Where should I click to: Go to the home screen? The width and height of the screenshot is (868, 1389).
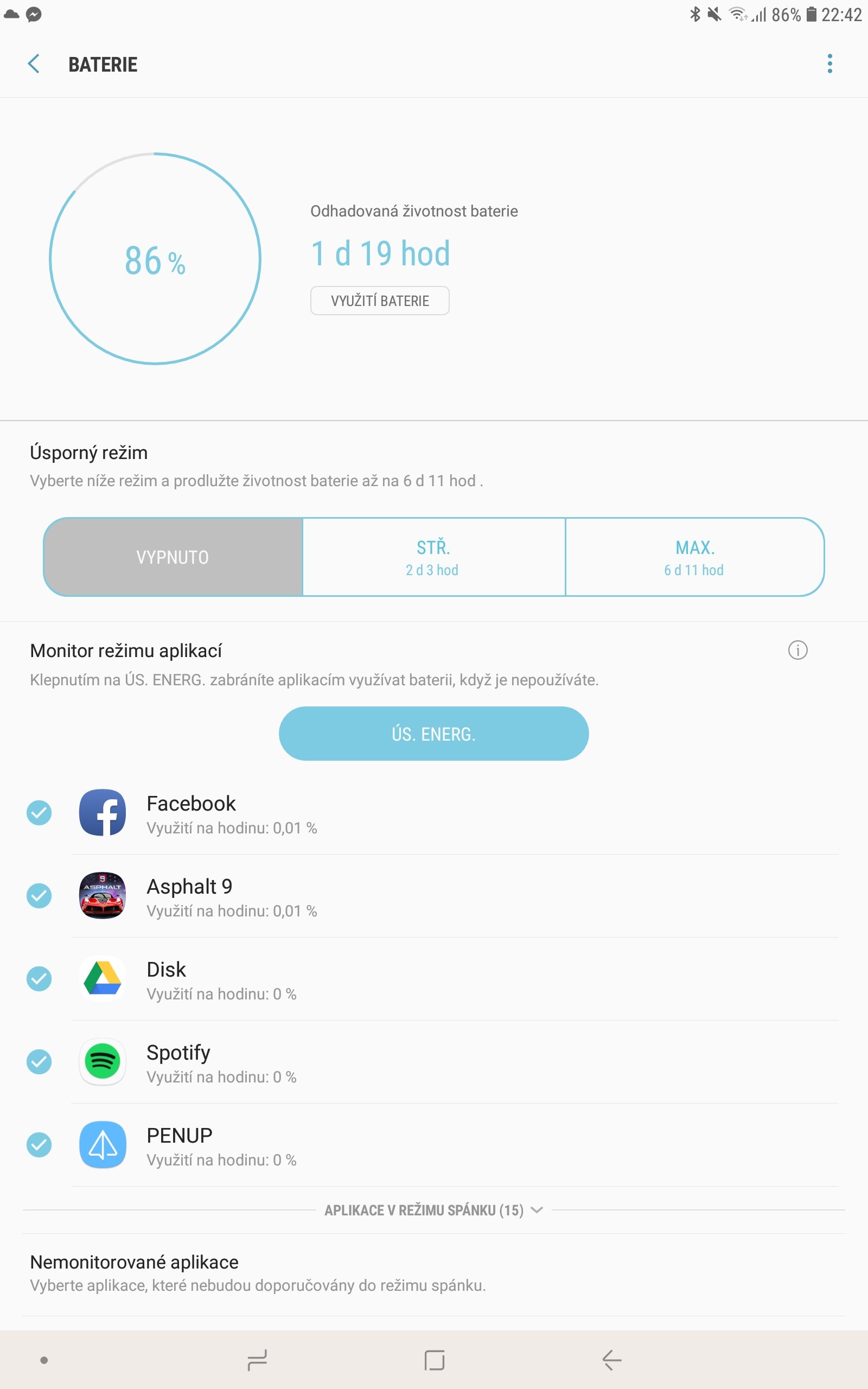[434, 1360]
